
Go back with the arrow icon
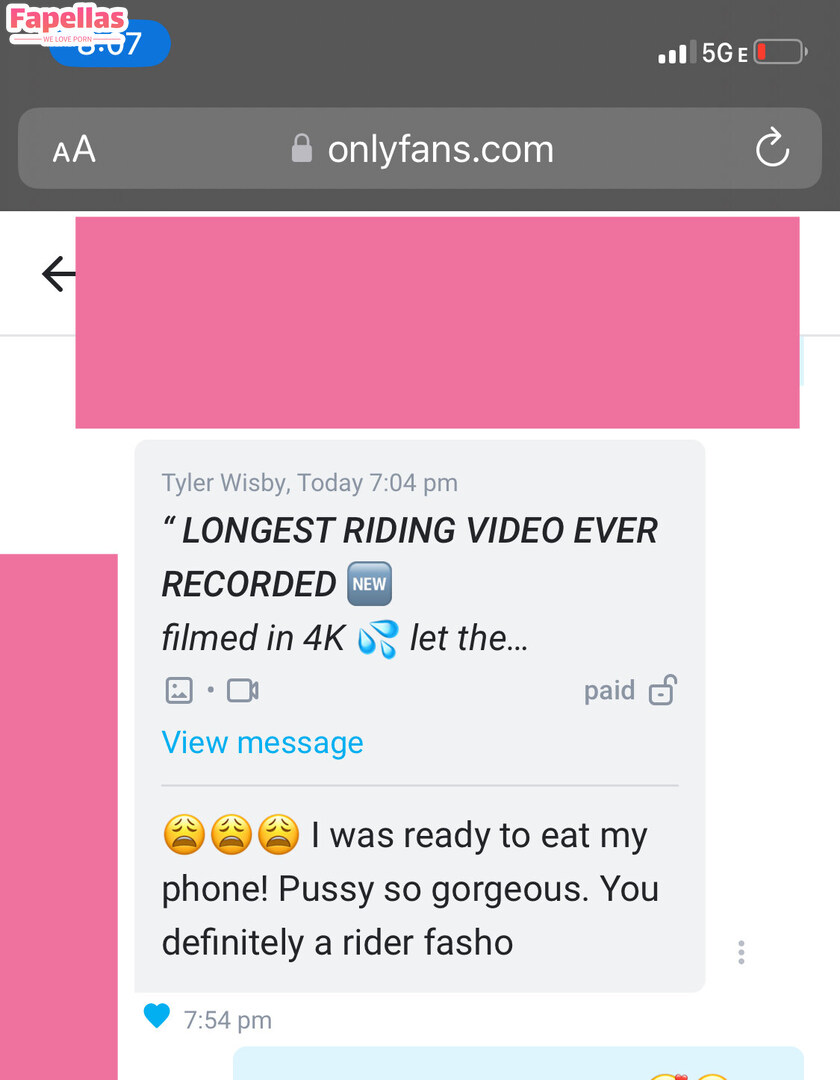point(58,273)
